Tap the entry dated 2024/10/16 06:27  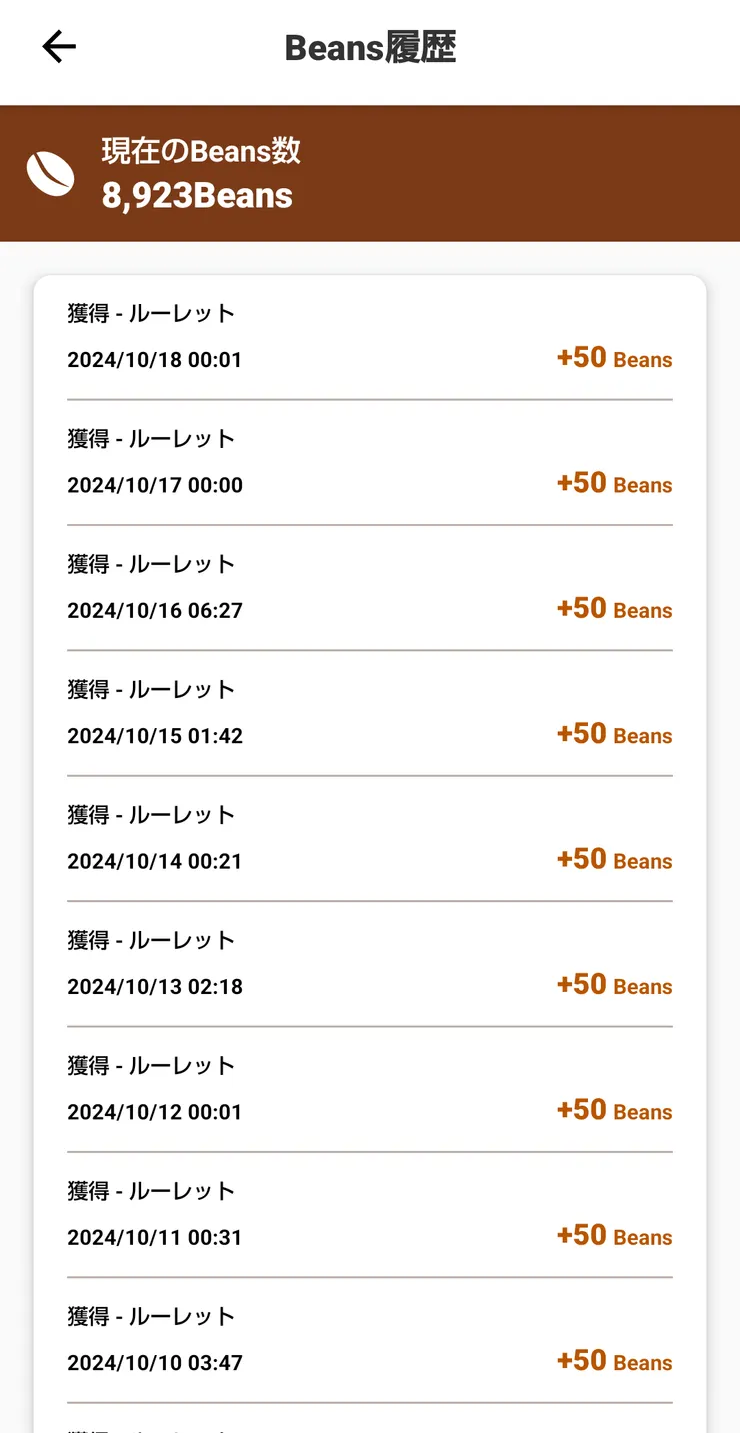click(x=370, y=587)
